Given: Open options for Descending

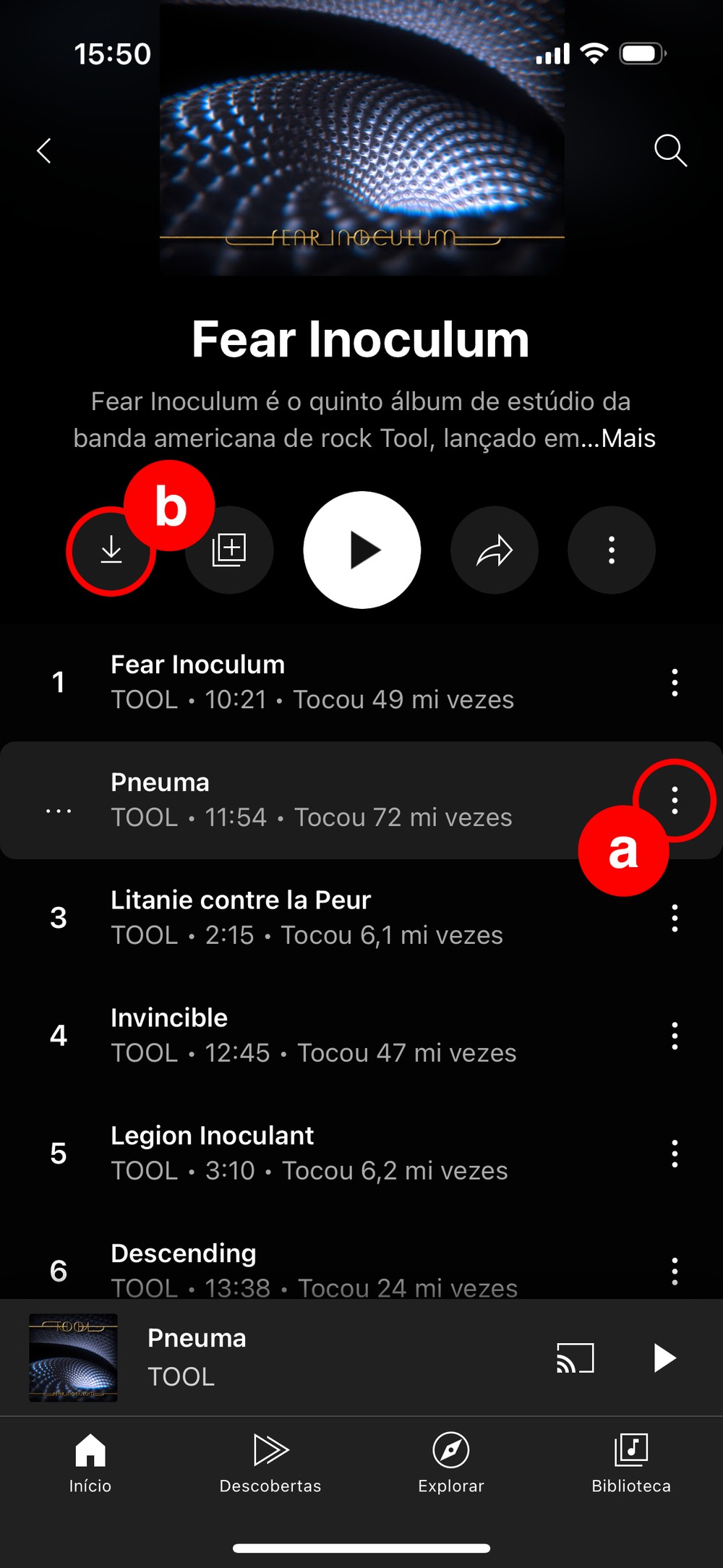Looking at the screenshot, I should (675, 1271).
